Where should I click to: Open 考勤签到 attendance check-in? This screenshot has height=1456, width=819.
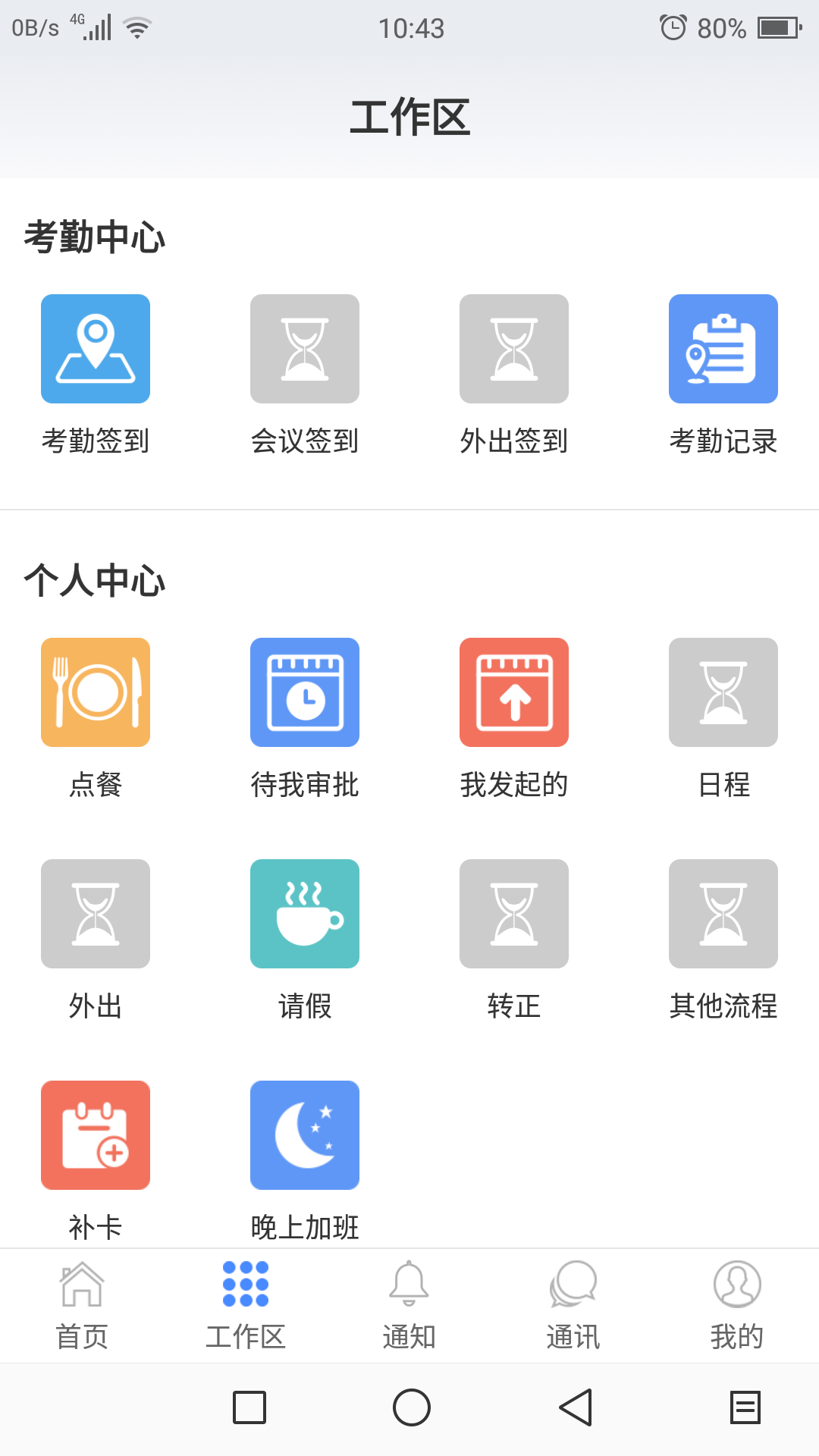96,349
